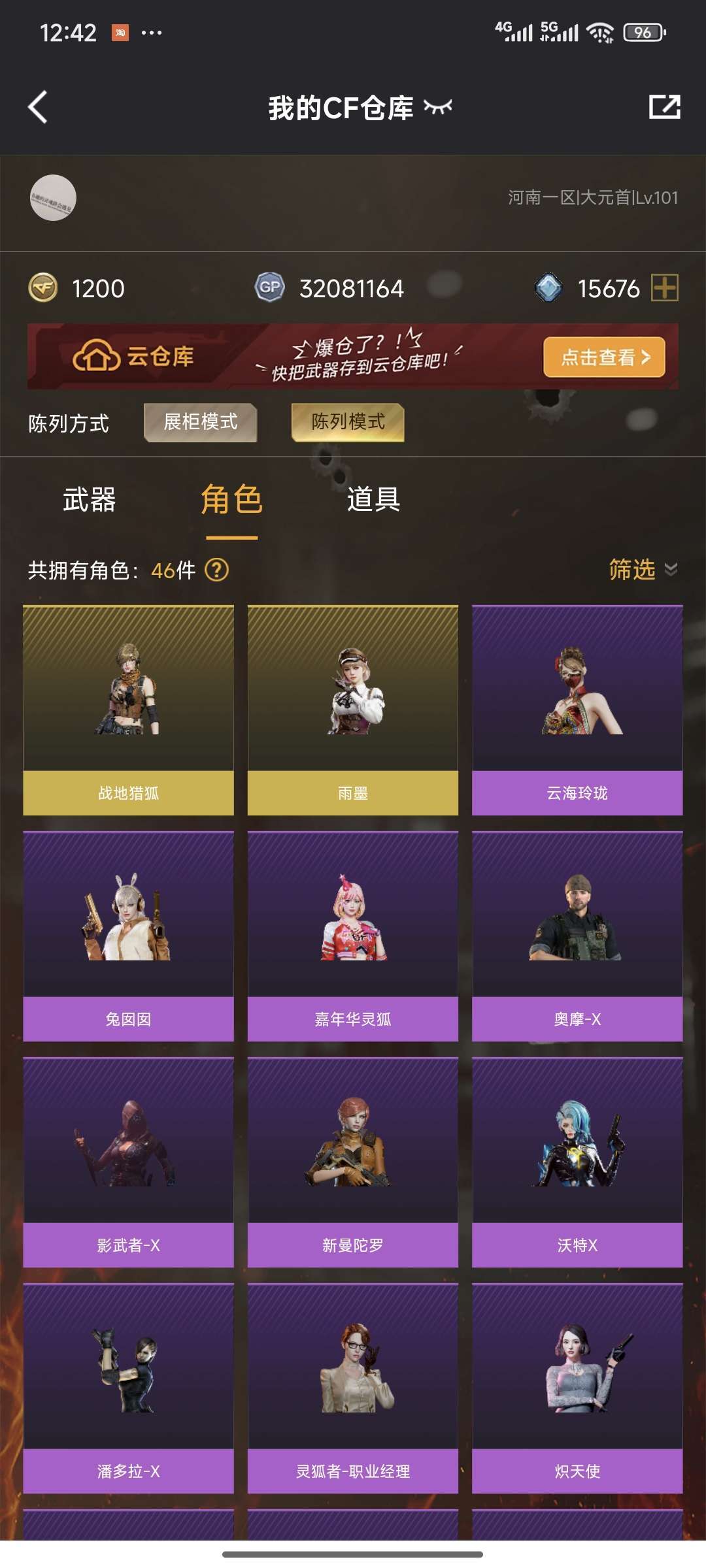Expand the 筛选 filter dropdown
This screenshot has width=706, height=1568.
643,570
